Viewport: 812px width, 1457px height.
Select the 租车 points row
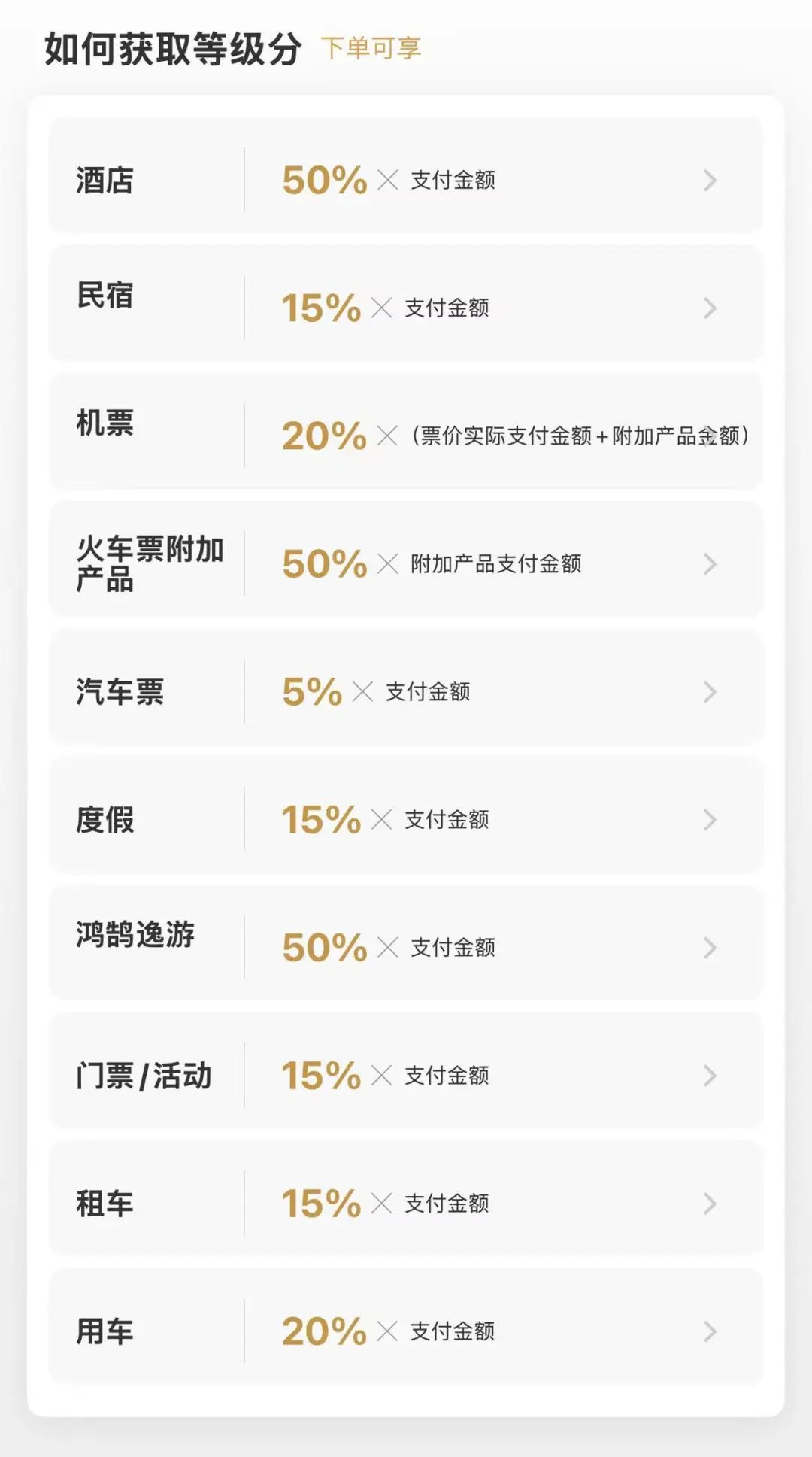(x=406, y=1202)
